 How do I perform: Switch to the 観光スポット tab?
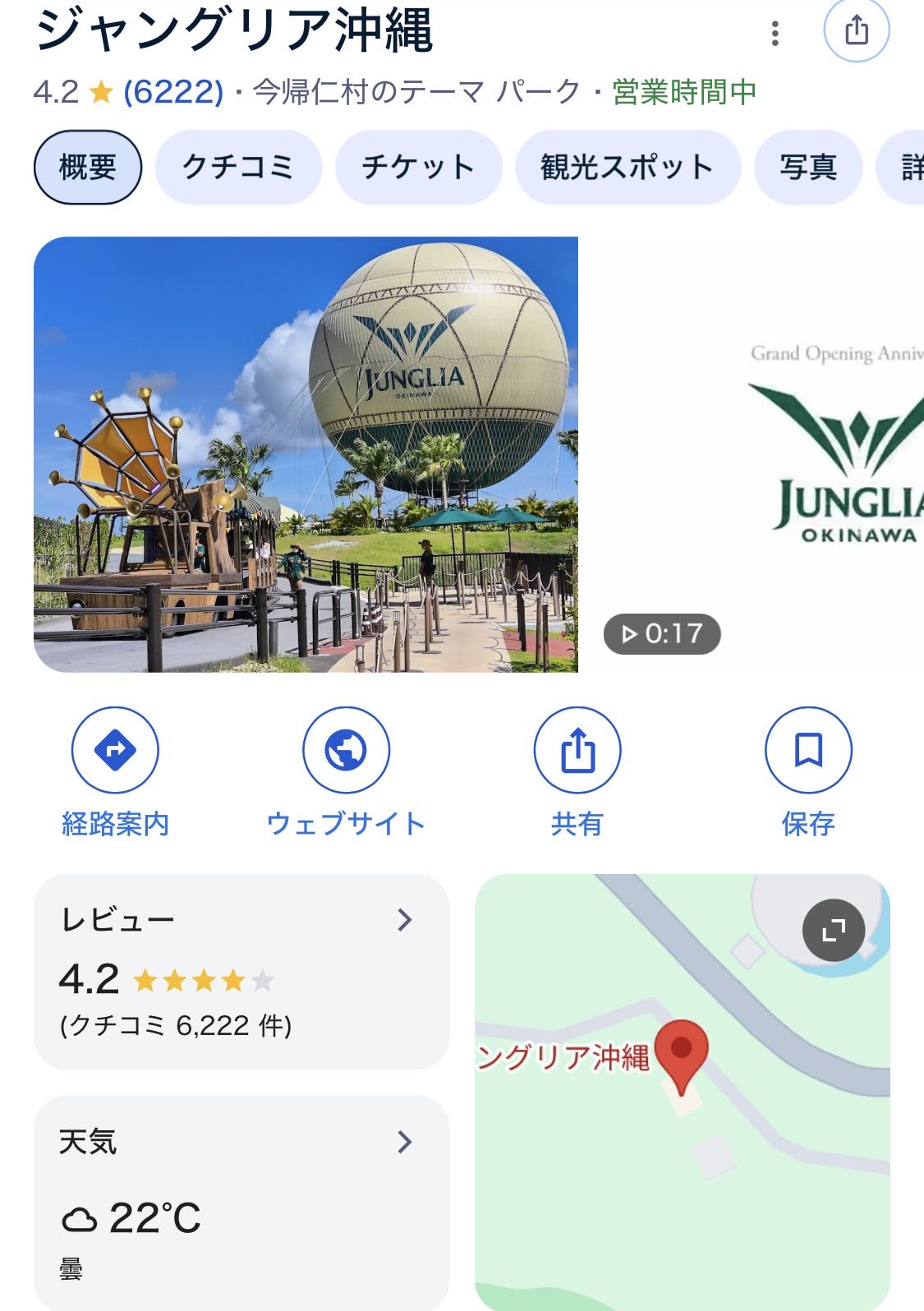tap(627, 168)
